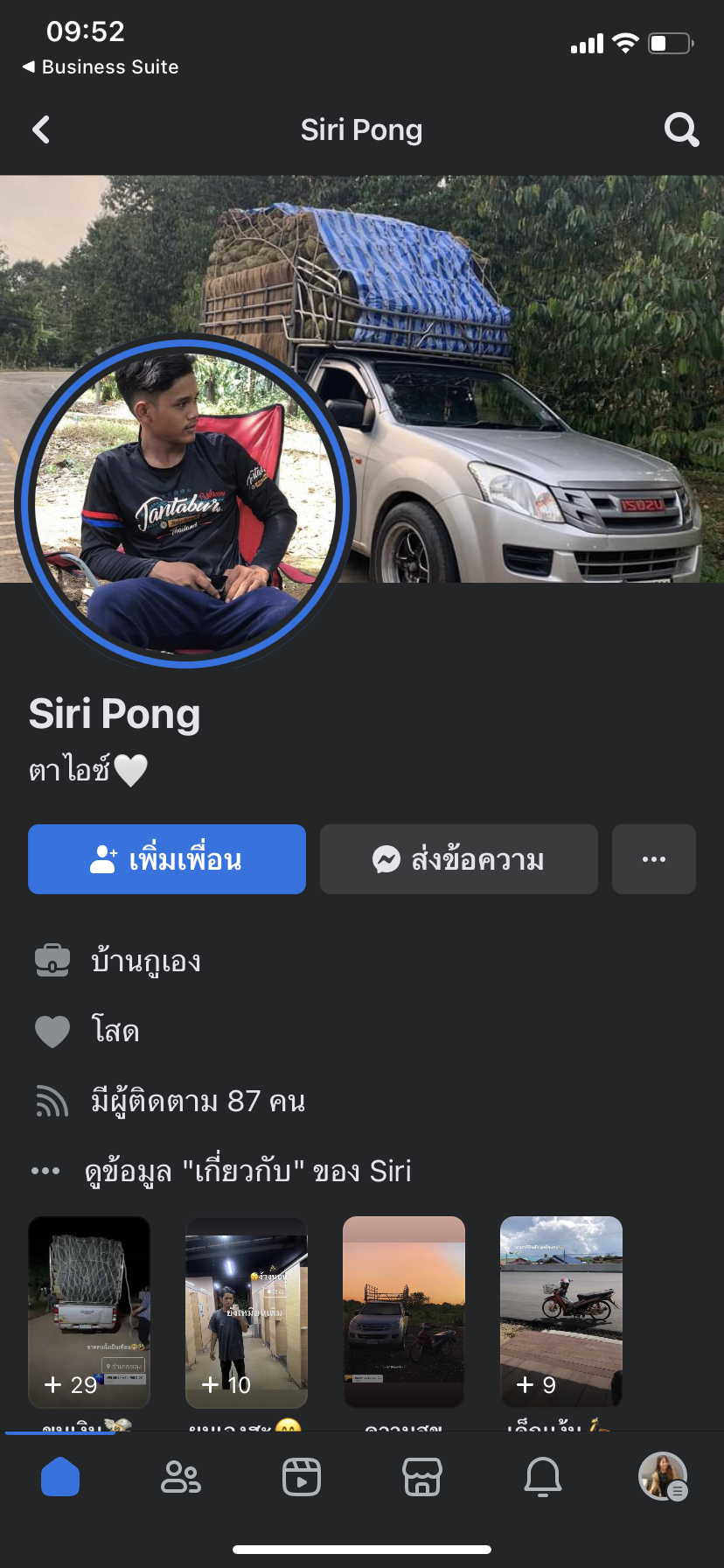This screenshot has width=724, height=1568.
Task: Open the notifications bell tab
Action: (543, 1477)
